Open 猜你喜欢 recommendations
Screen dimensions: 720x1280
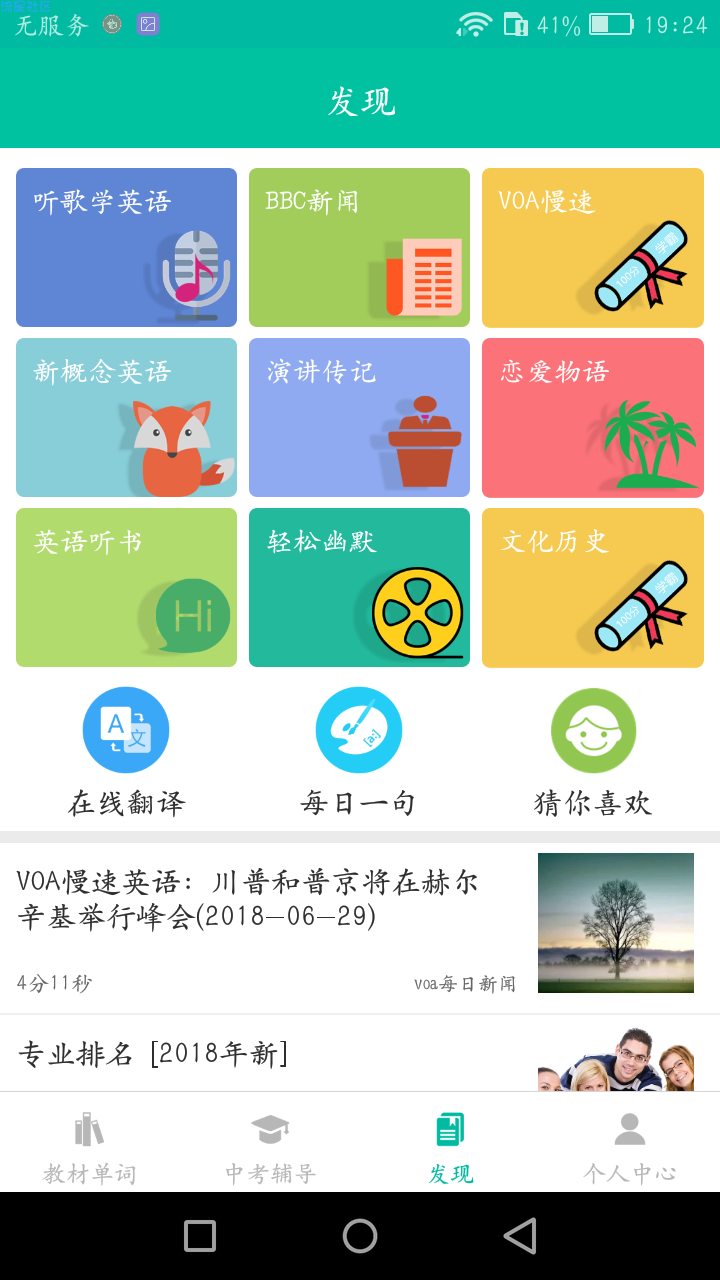[x=593, y=752]
